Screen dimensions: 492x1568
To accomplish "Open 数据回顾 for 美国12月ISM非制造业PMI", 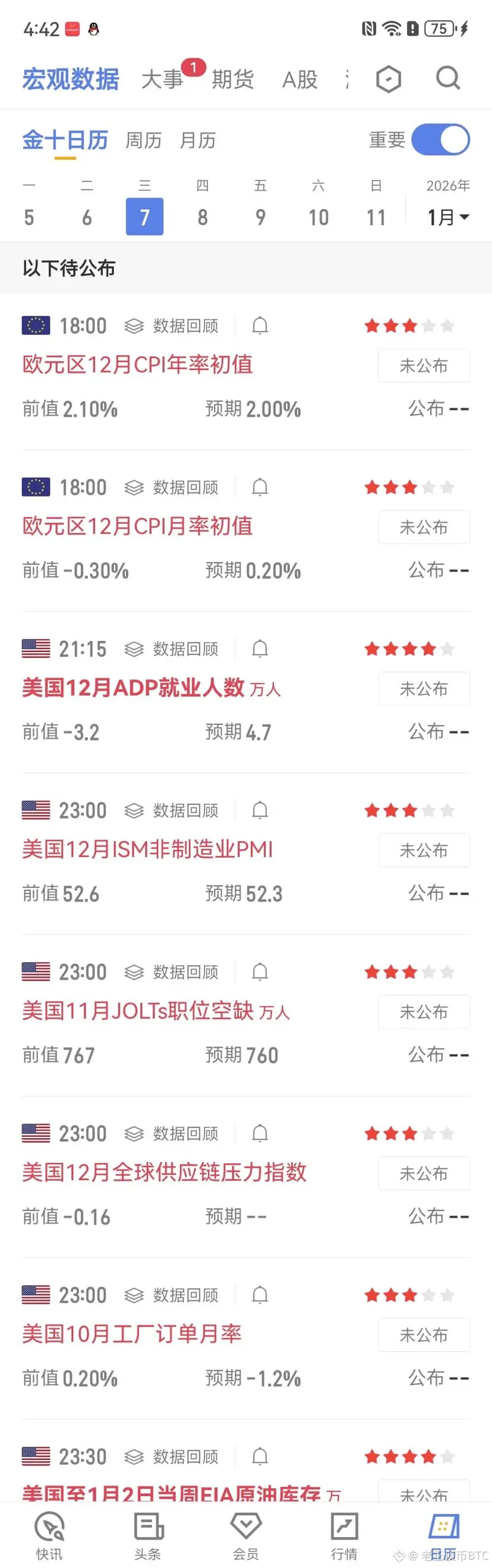I will [172, 811].
